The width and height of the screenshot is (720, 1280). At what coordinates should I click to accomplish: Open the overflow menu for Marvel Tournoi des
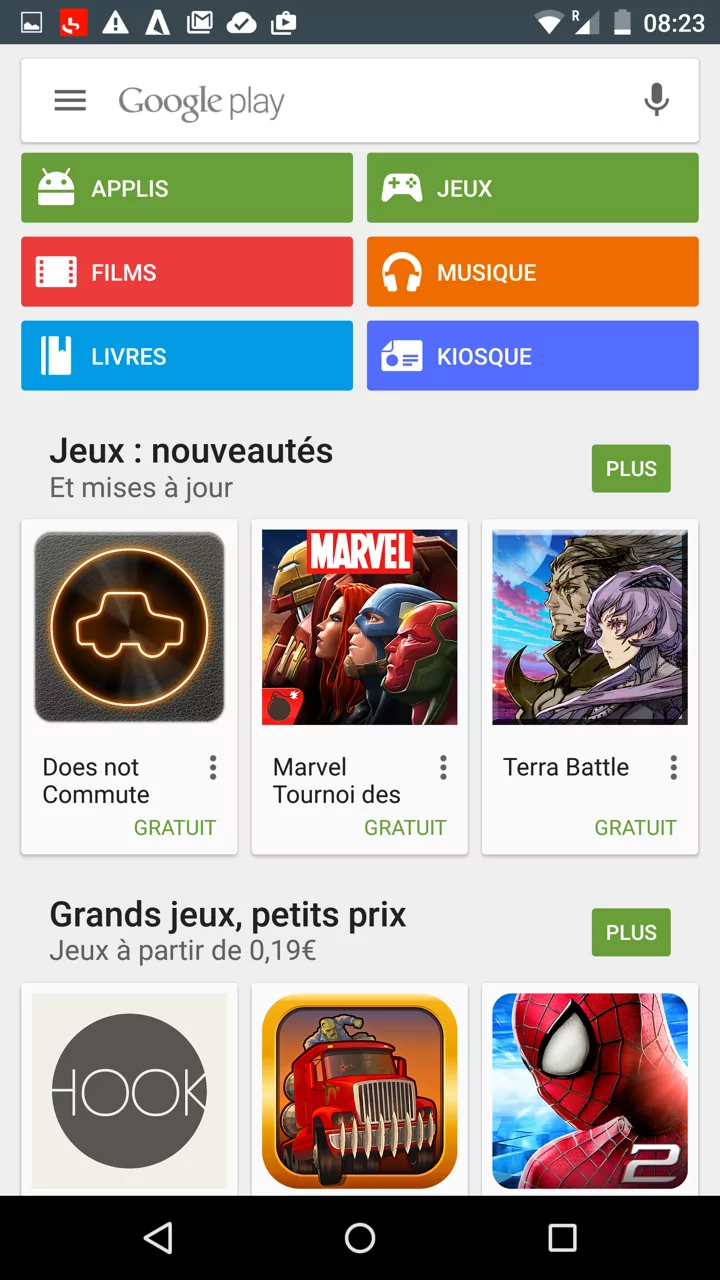pos(443,768)
